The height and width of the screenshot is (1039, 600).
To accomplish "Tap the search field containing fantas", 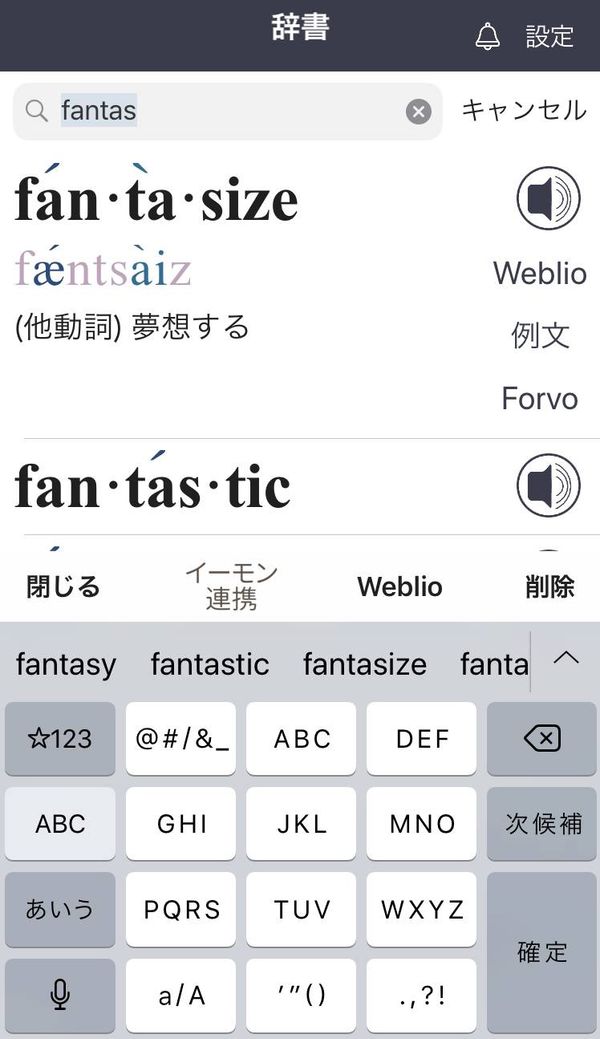I will click(227, 111).
